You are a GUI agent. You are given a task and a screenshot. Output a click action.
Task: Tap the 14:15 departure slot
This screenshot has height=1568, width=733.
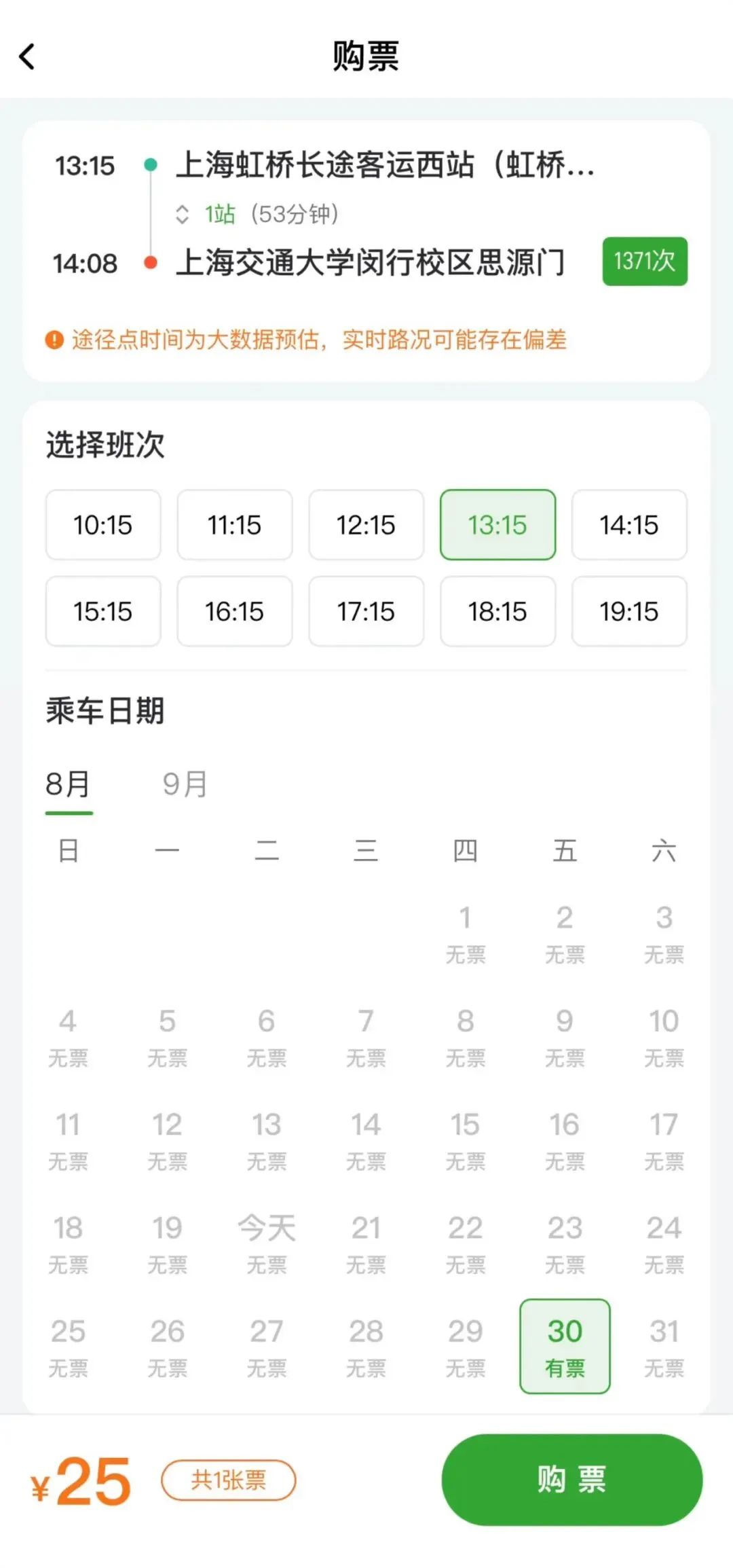coord(629,525)
